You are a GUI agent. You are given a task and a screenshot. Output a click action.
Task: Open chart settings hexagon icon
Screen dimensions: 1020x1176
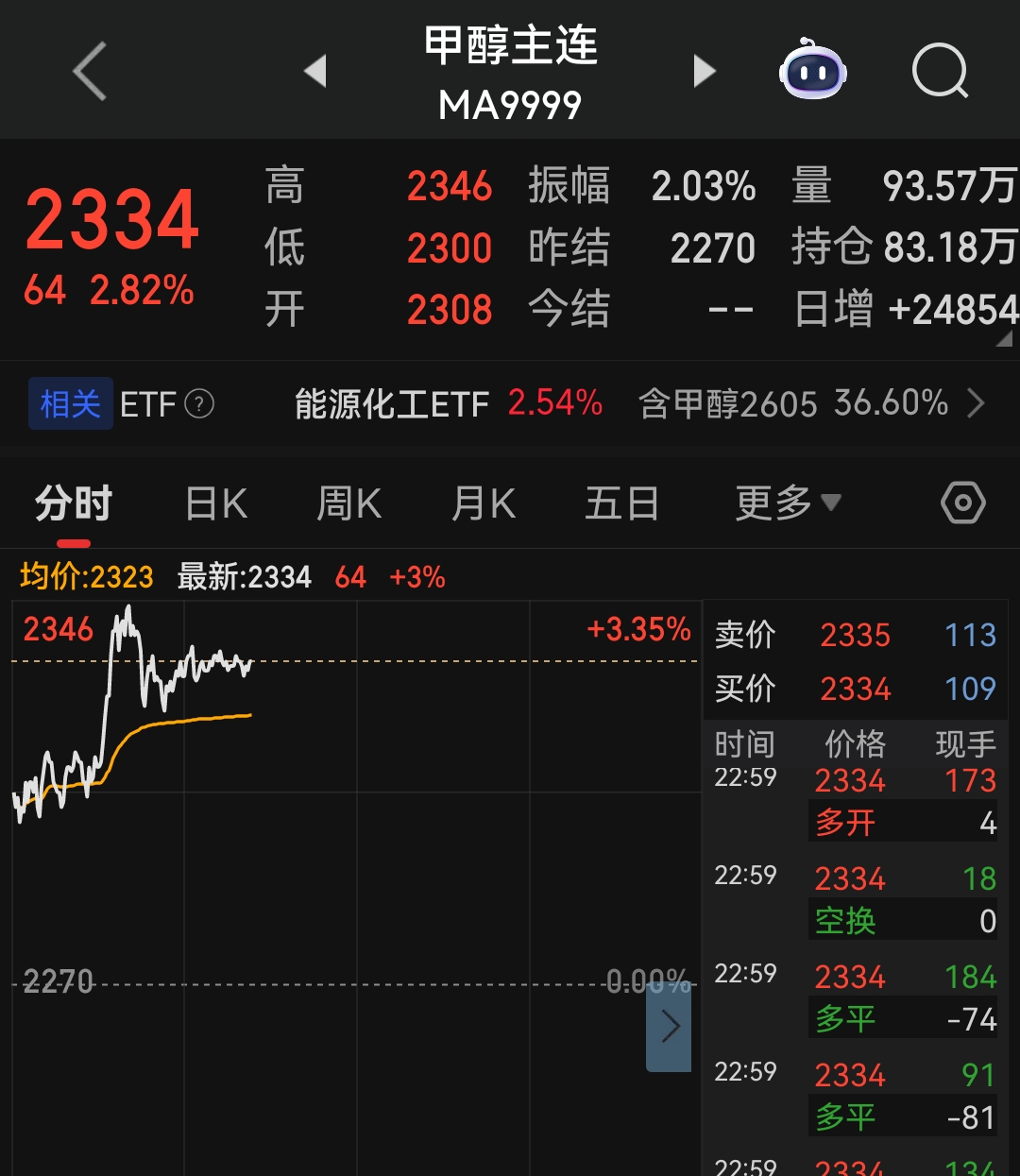[x=963, y=503]
